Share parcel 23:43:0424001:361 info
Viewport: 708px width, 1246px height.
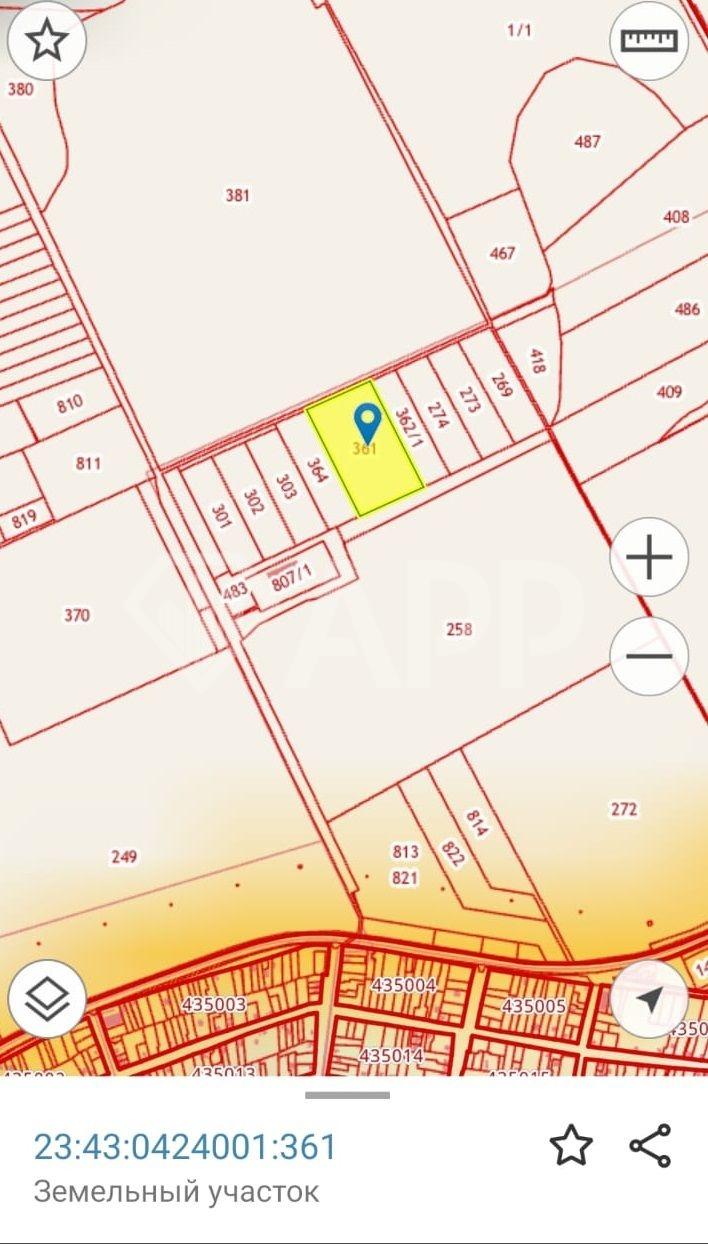pos(650,1145)
